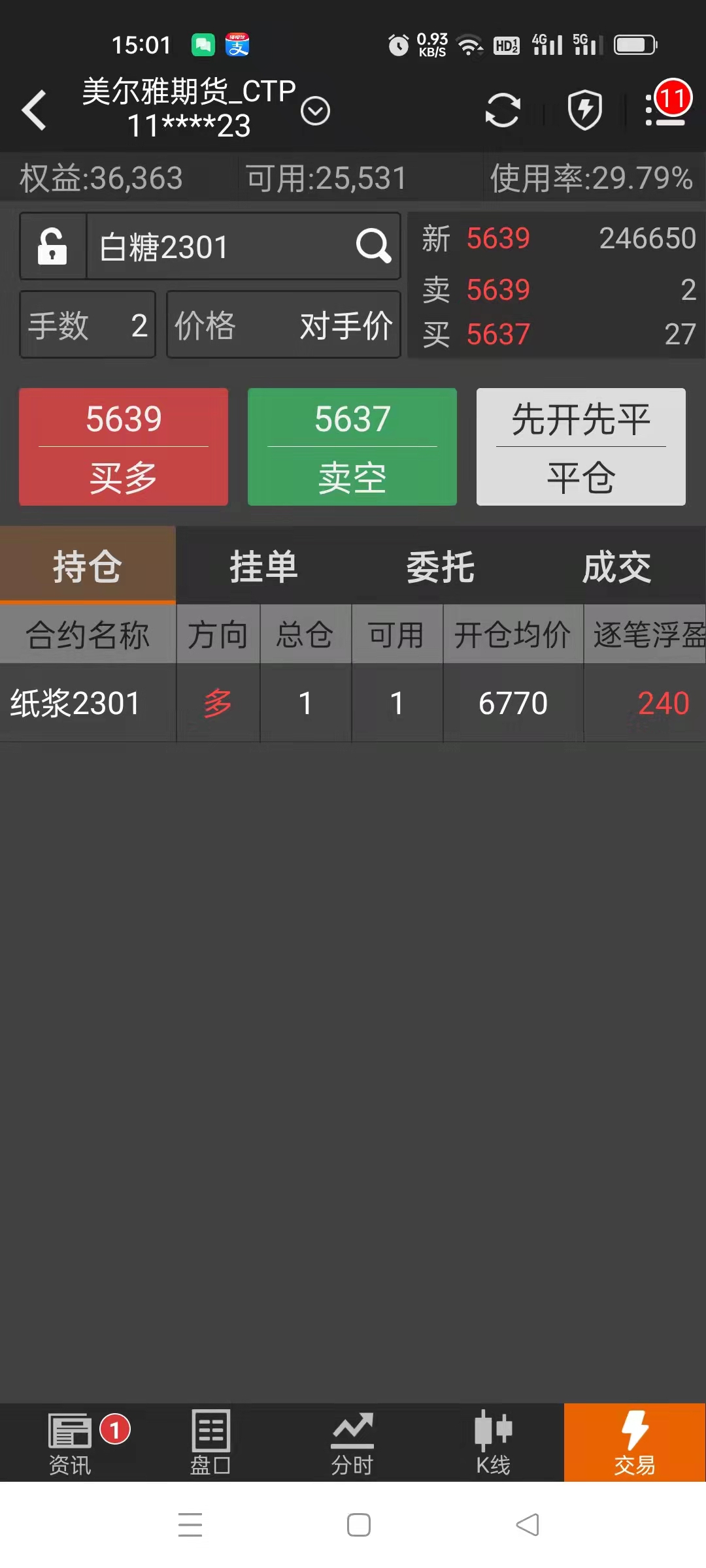The width and height of the screenshot is (706, 1568).
Task: Edit the 手数 lot quantity field
Action: pos(88,325)
